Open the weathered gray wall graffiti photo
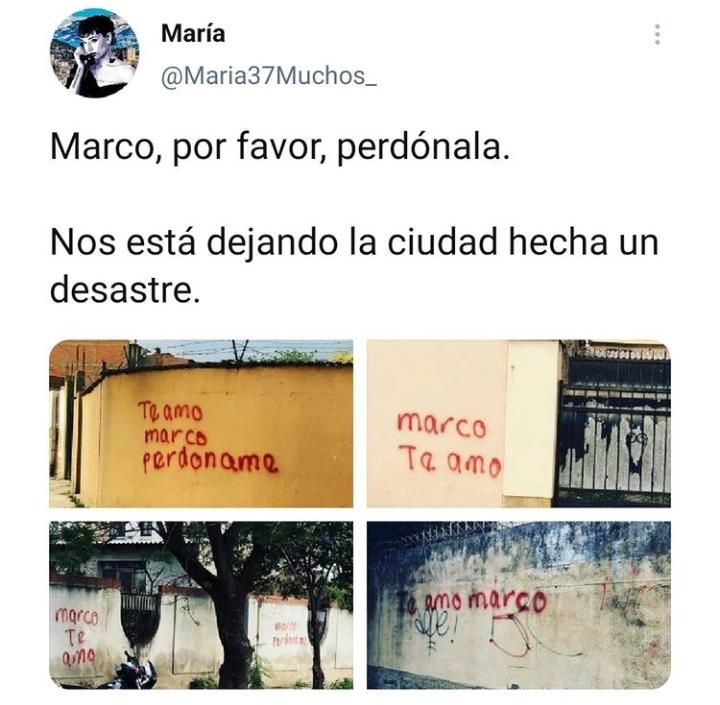This screenshot has width=720, height=705. (x=518, y=604)
